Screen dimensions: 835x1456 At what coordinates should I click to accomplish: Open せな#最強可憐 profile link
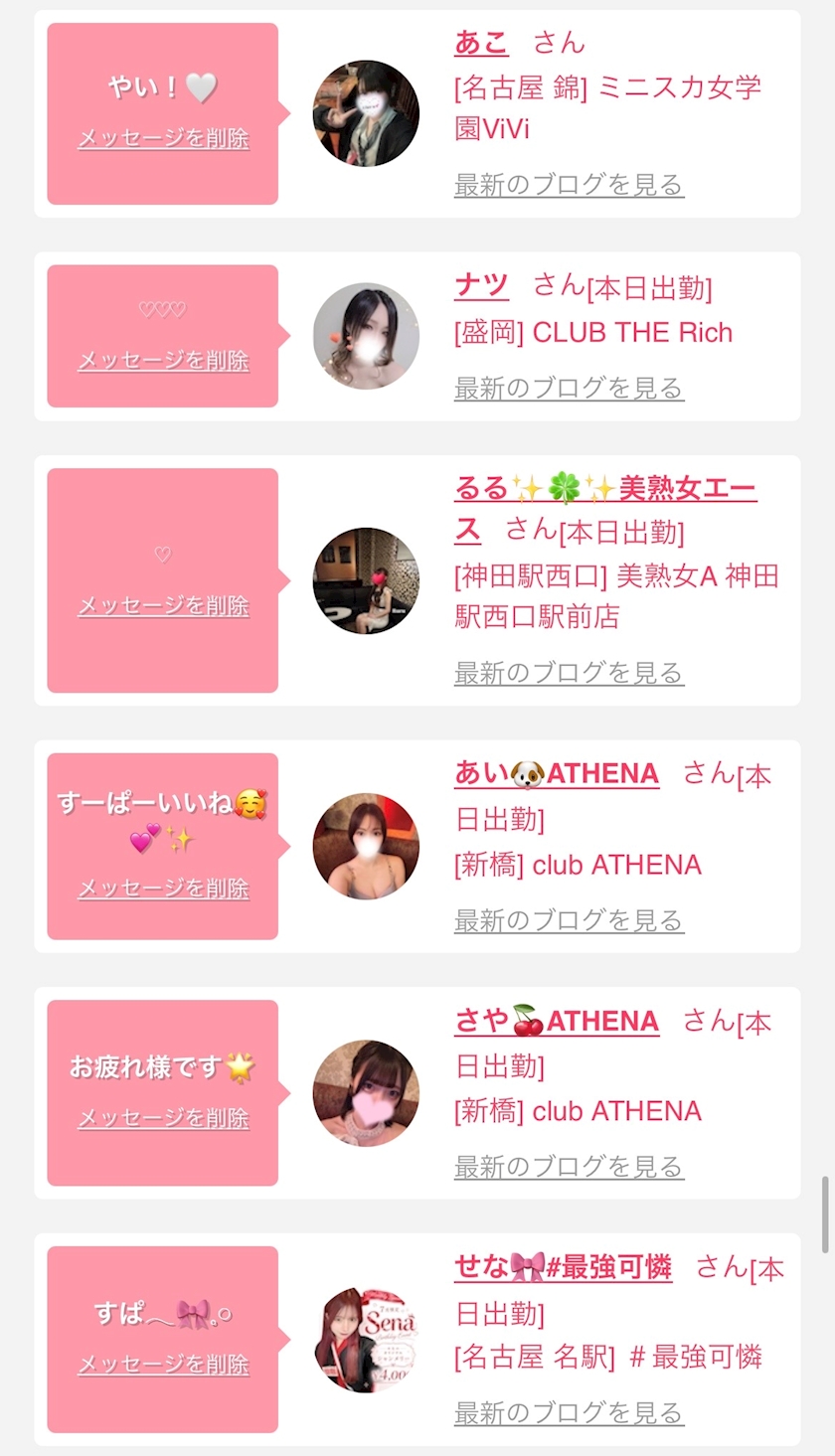pyautogui.click(x=563, y=1267)
